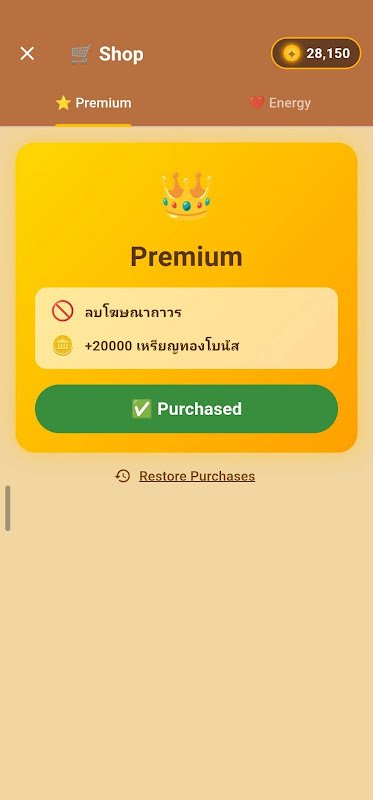The image size is (373, 800).
Task: Tap the green Purchased button
Action: point(186,409)
